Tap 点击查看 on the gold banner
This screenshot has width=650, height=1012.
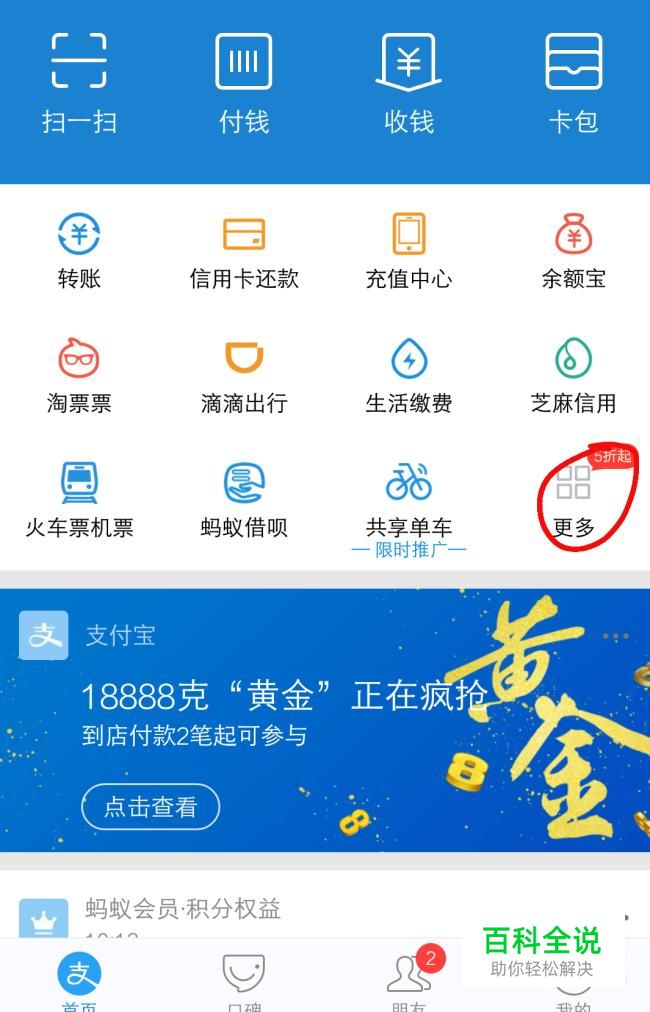pyautogui.click(x=150, y=806)
